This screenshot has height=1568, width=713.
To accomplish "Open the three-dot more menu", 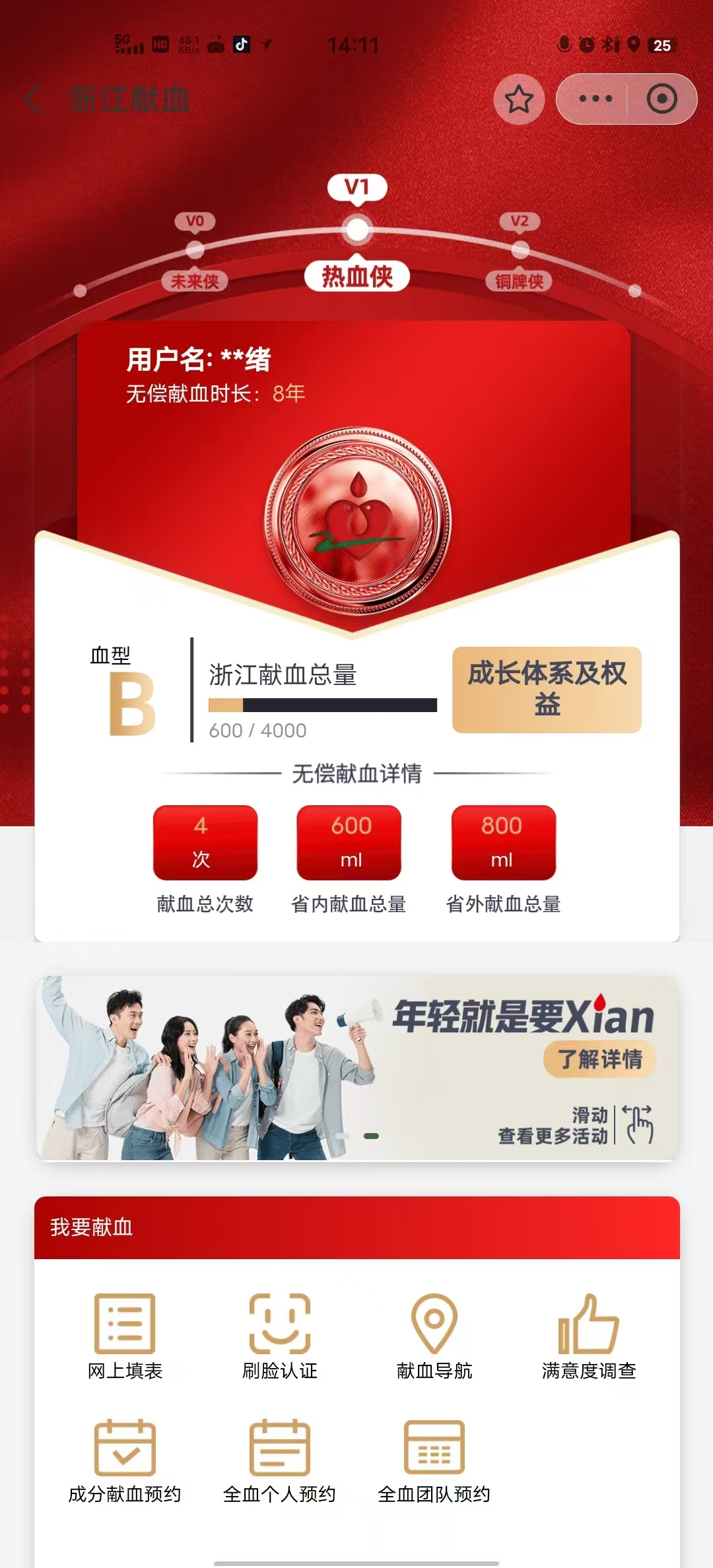I will pos(595,100).
